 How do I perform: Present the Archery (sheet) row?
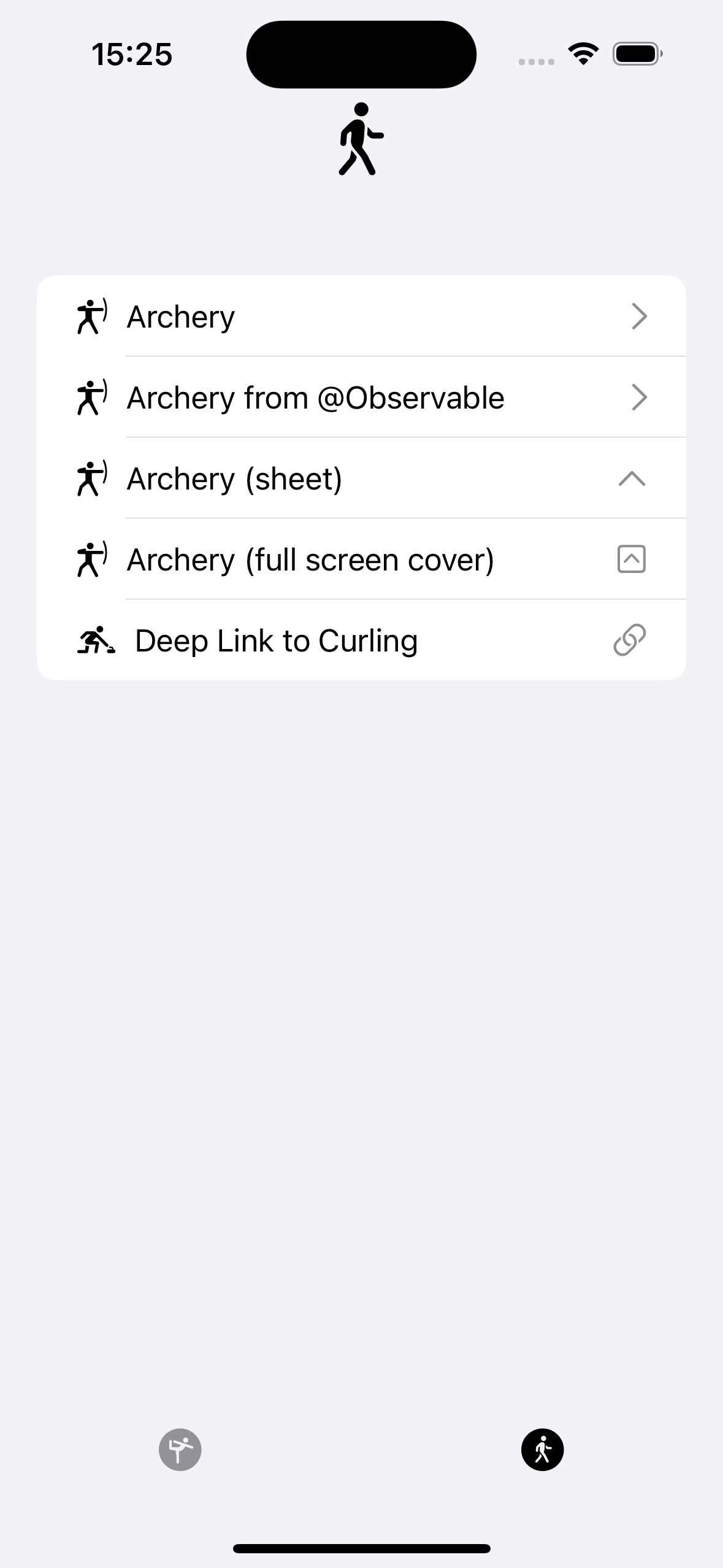click(361, 478)
